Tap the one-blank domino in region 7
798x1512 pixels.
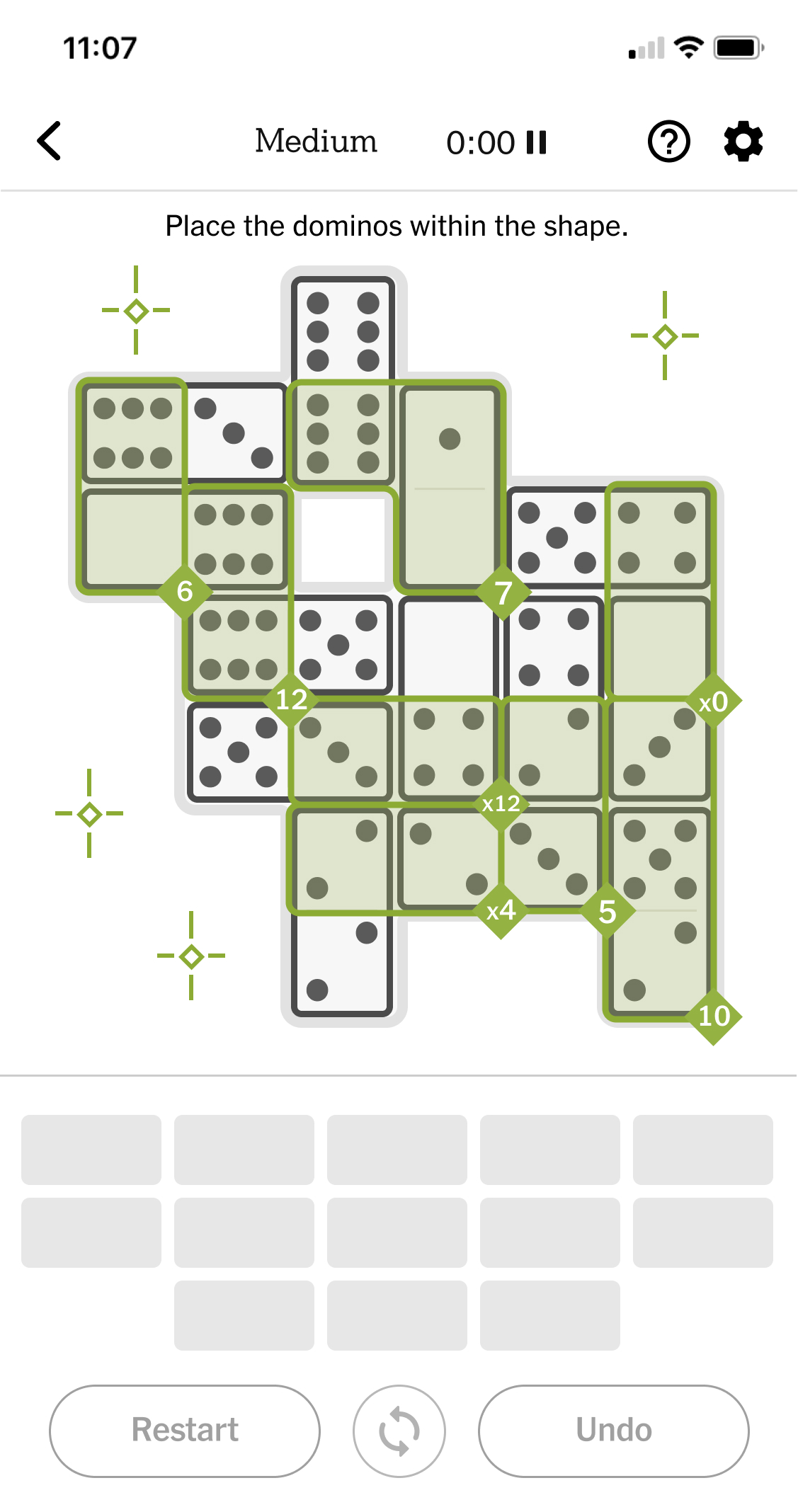450,488
